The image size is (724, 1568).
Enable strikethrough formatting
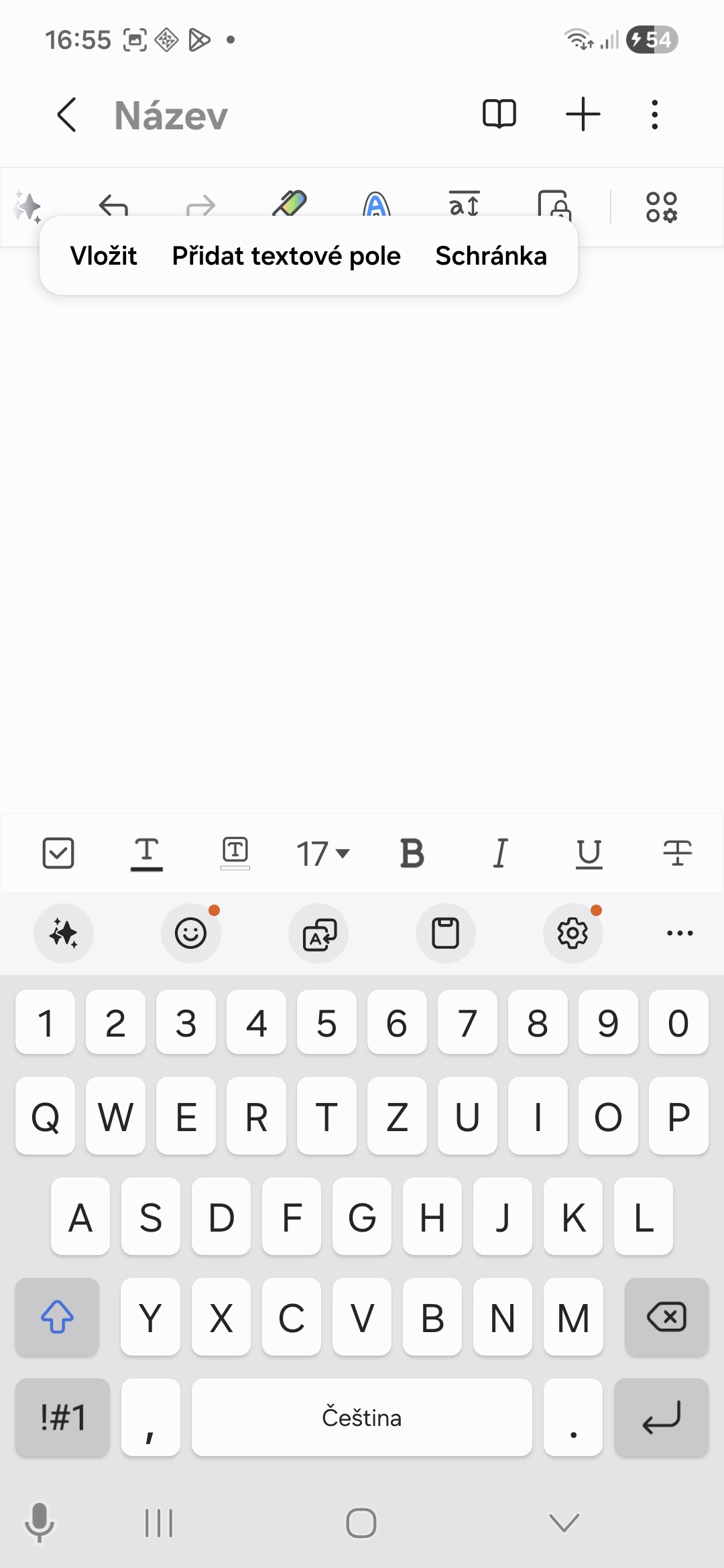pos(677,853)
